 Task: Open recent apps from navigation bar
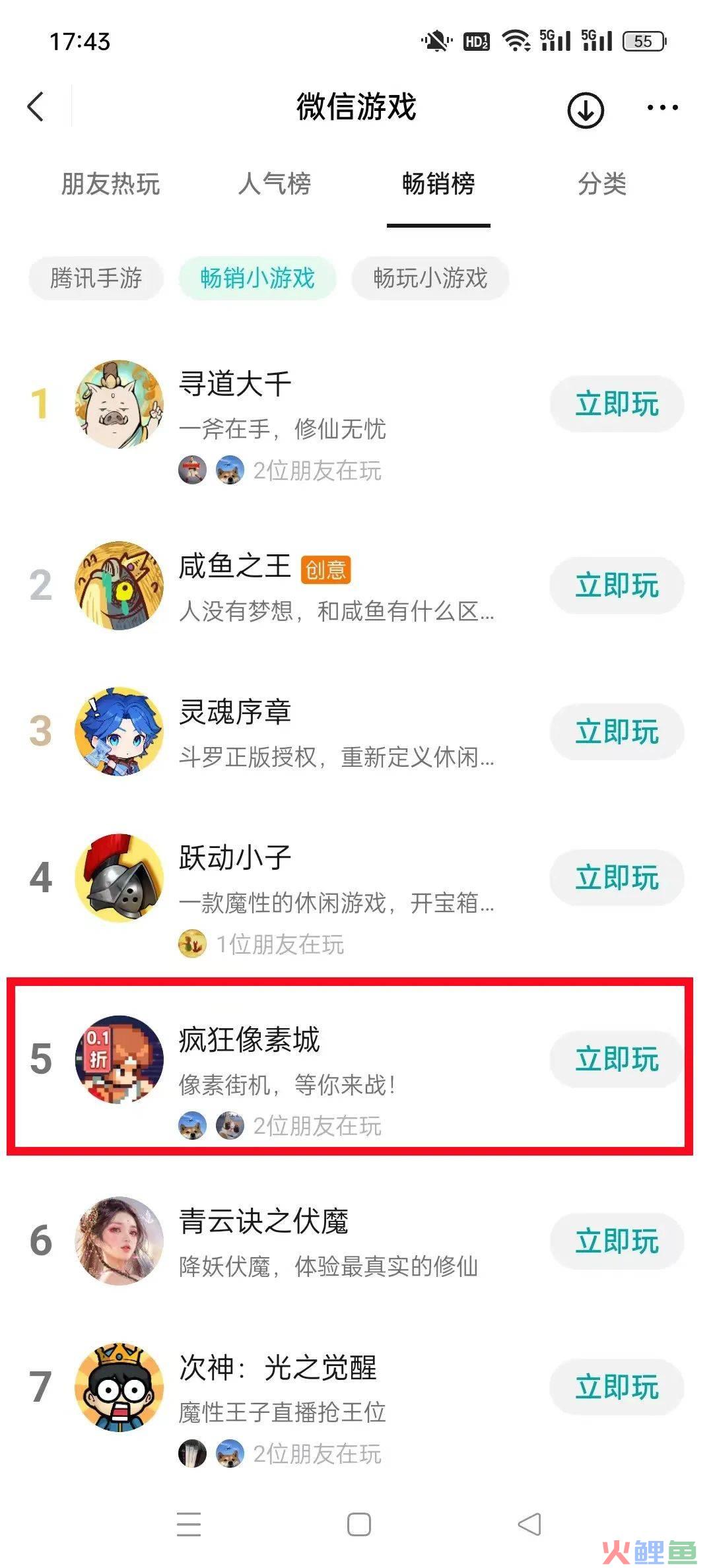point(189,1524)
